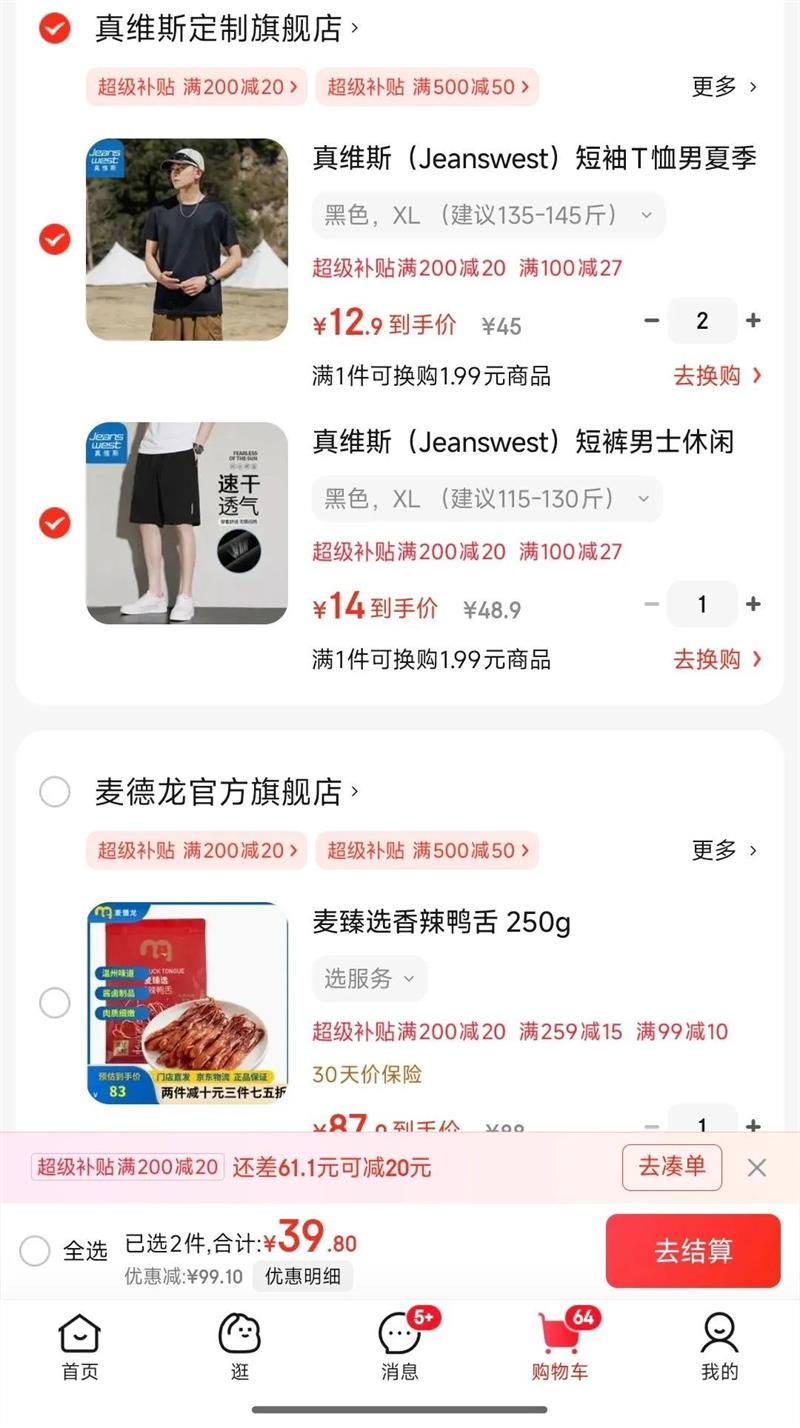Add one more 短裤男士休闲
The image size is (800, 1428).
[x=753, y=604]
